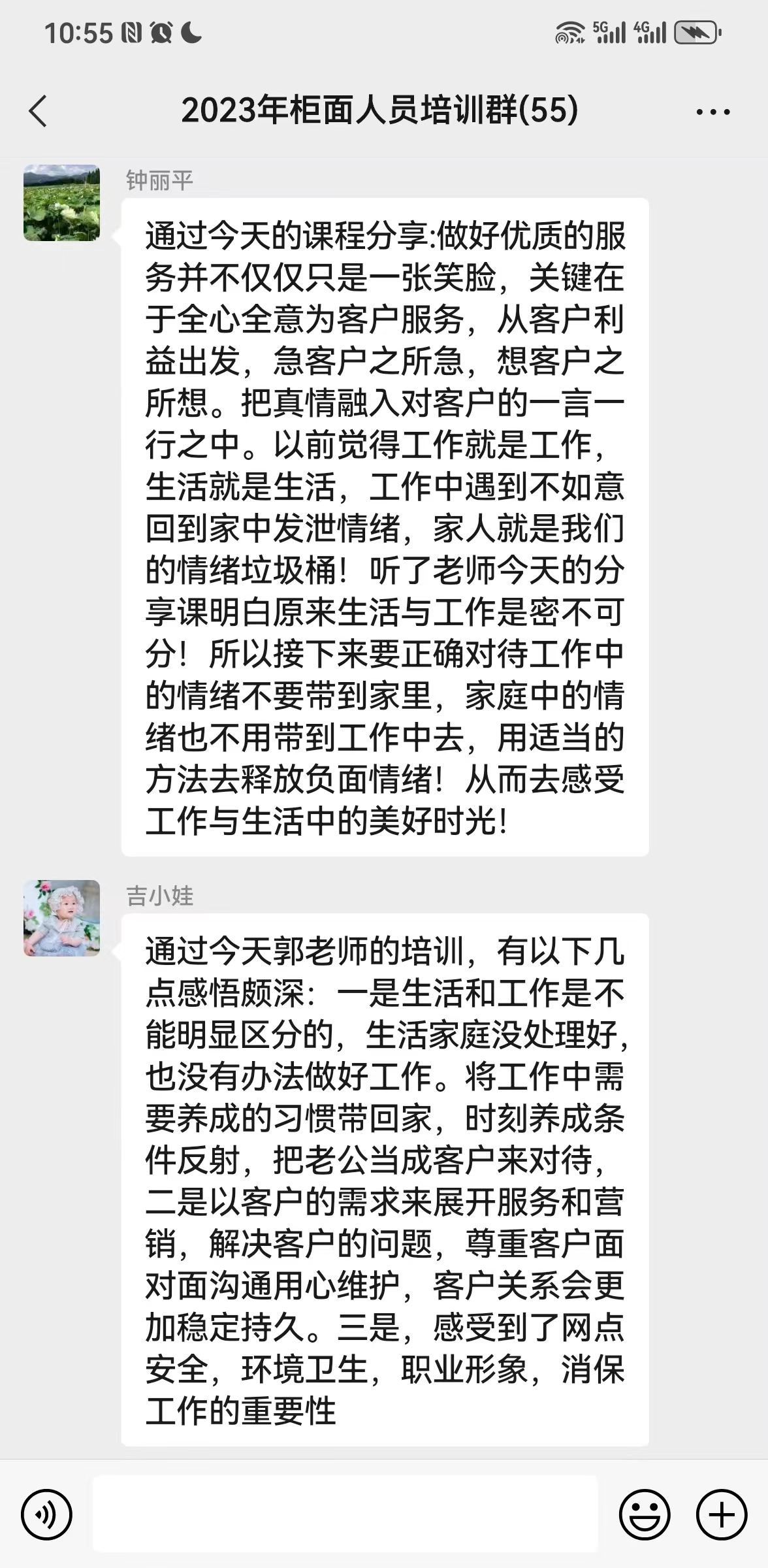Switch to voice message input
The width and height of the screenshot is (768, 1568).
coord(46,1514)
